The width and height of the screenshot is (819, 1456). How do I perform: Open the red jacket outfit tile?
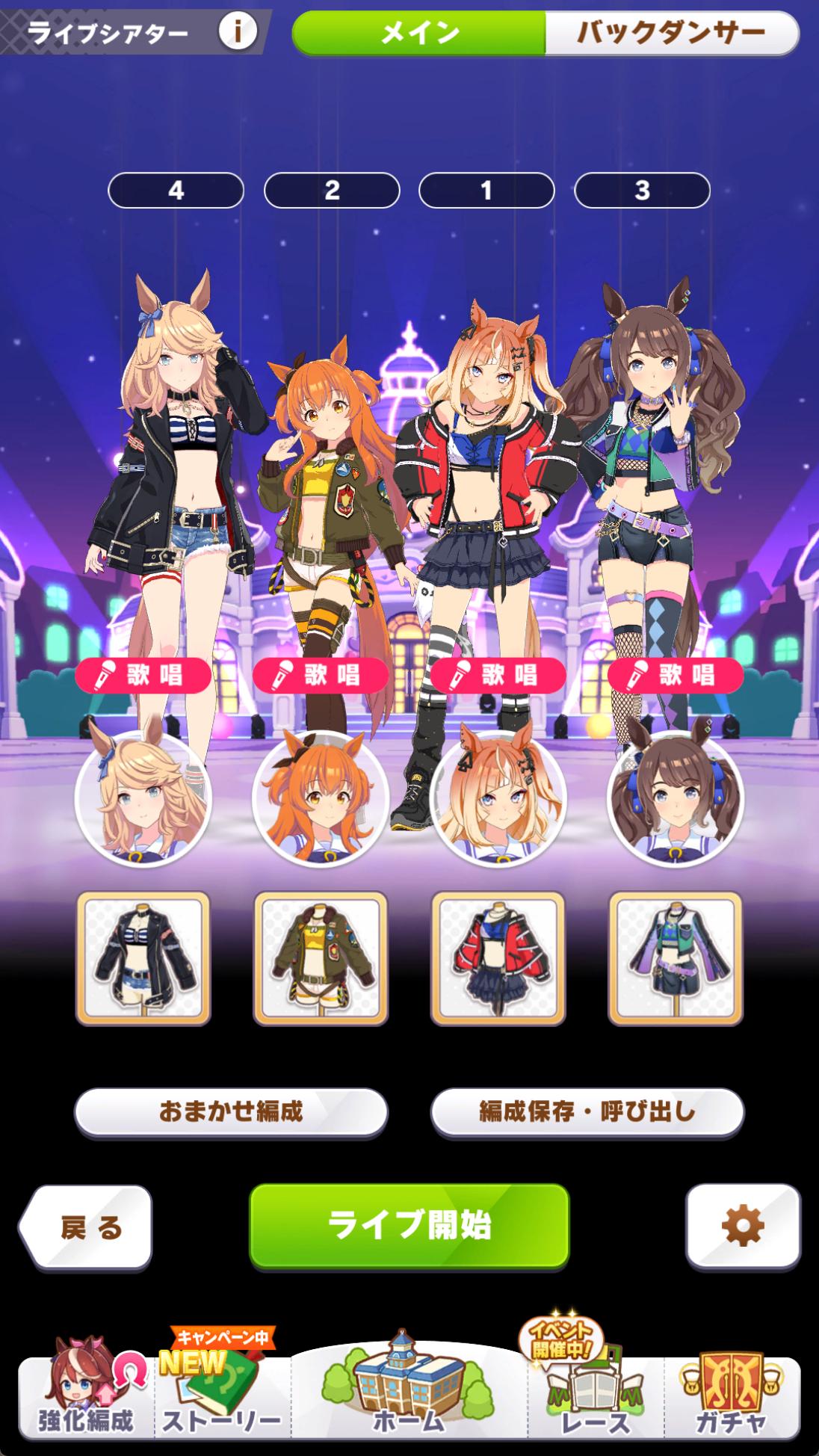point(498,958)
